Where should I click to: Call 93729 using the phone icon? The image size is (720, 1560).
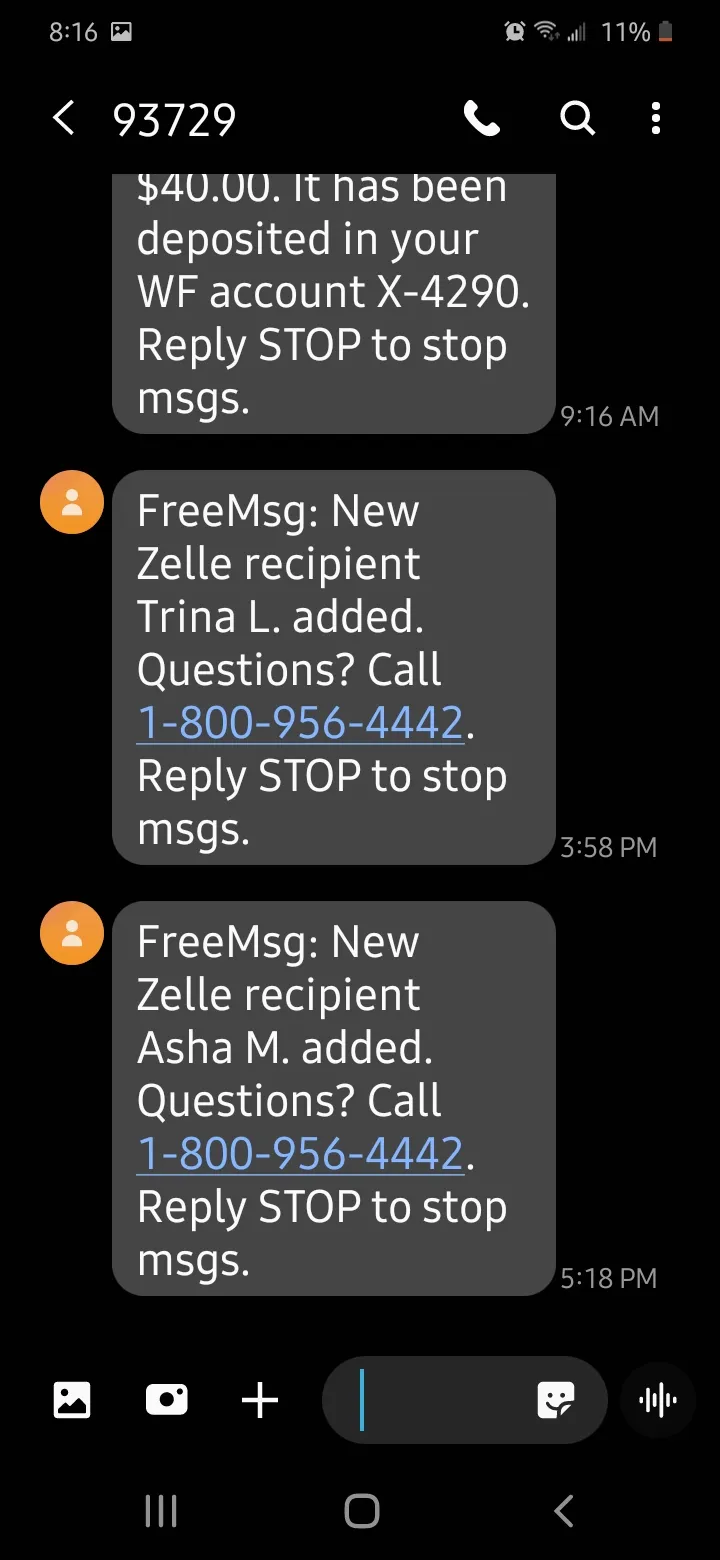point(482,119)
